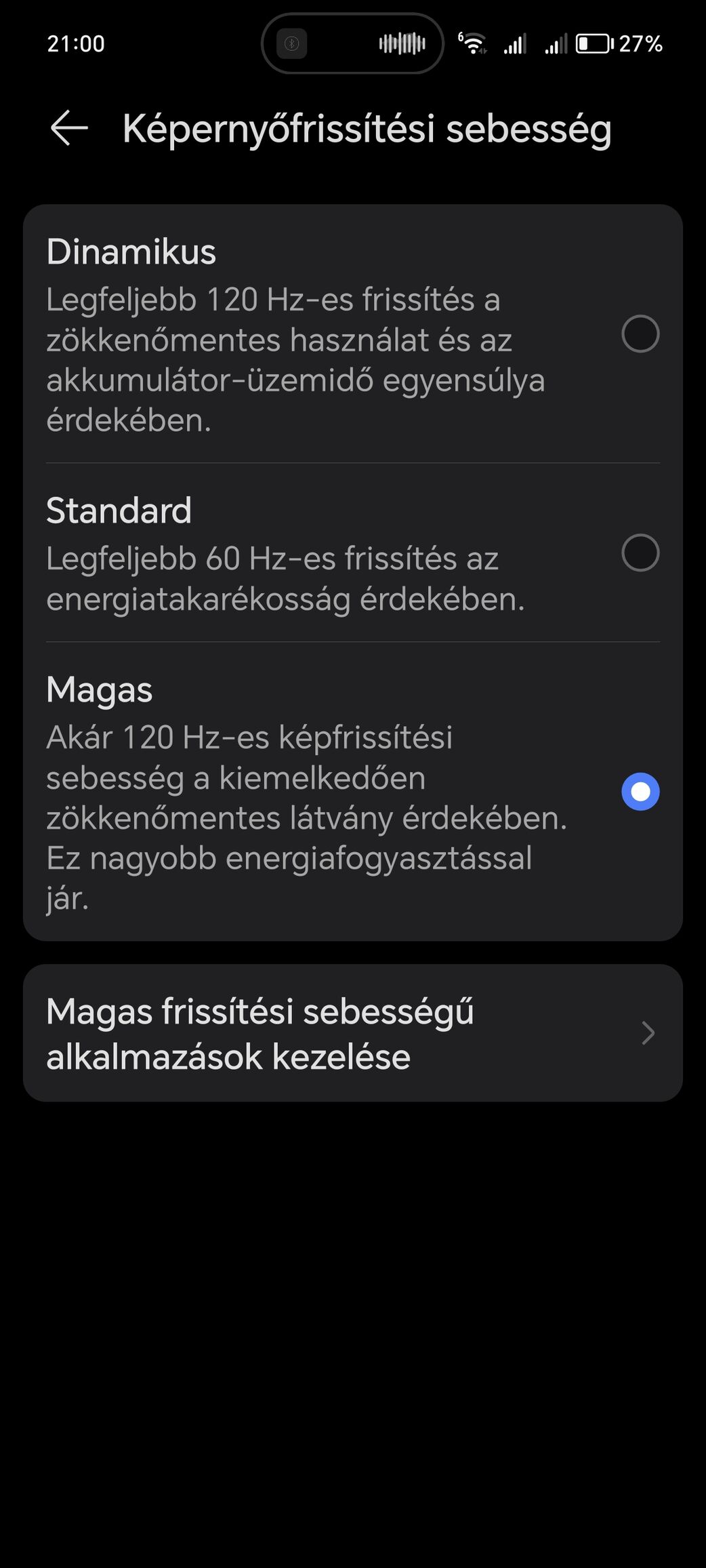
Task: Select the Dinamikus refresh rate option
Action: click(353, 334)
